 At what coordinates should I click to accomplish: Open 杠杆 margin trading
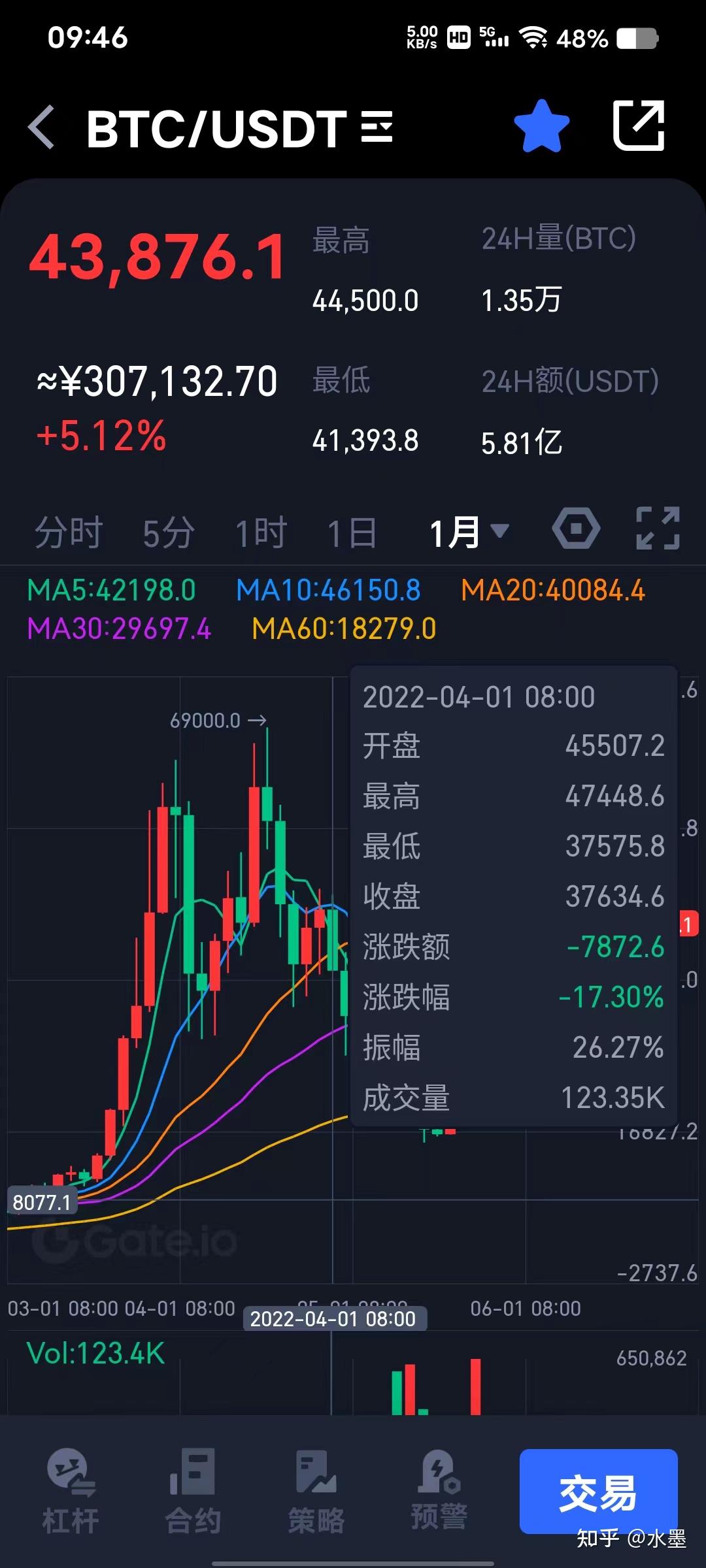click(x=71, y=1491)
